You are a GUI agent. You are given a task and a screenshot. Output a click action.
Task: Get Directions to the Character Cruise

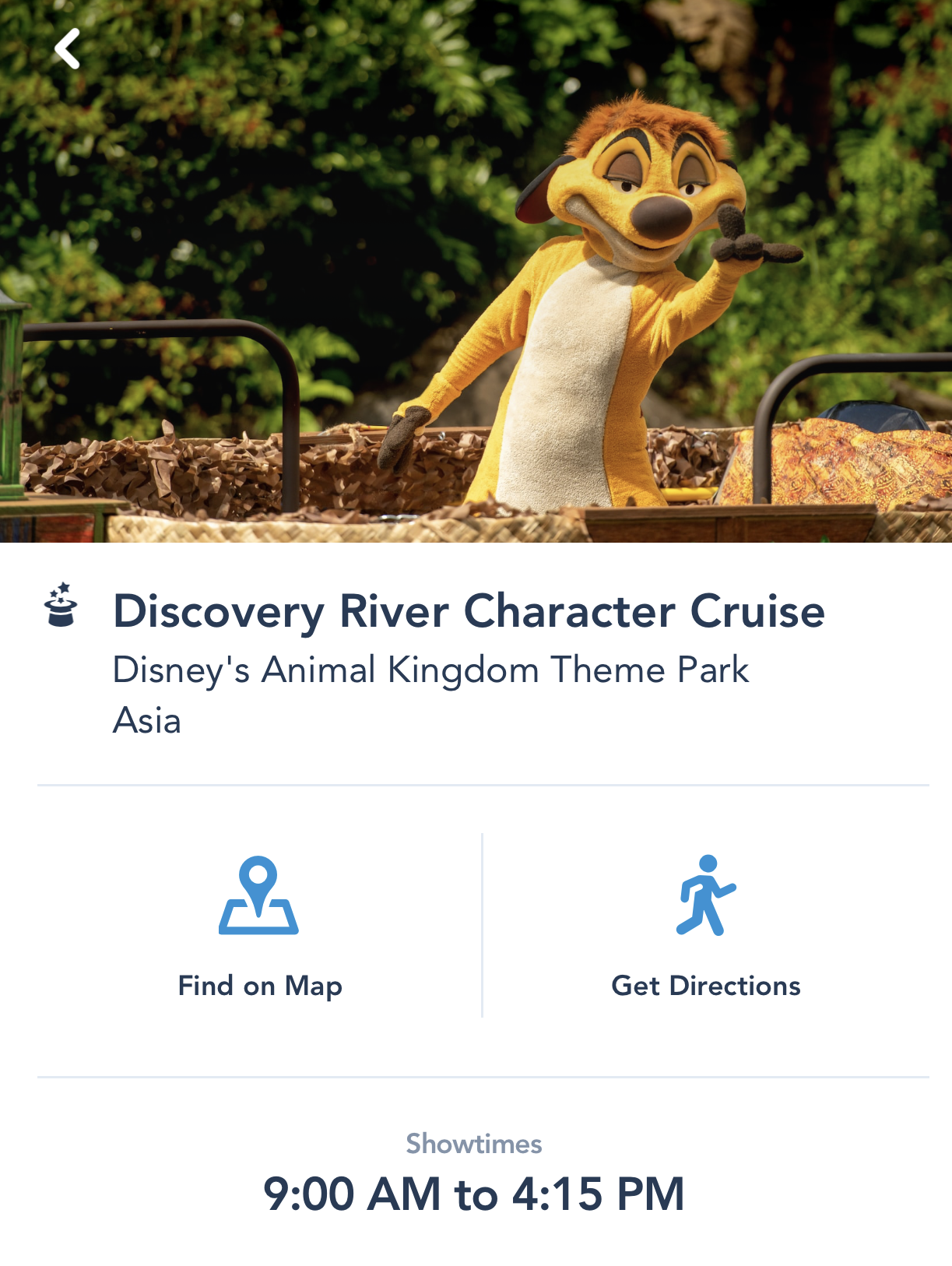[705, 926]
